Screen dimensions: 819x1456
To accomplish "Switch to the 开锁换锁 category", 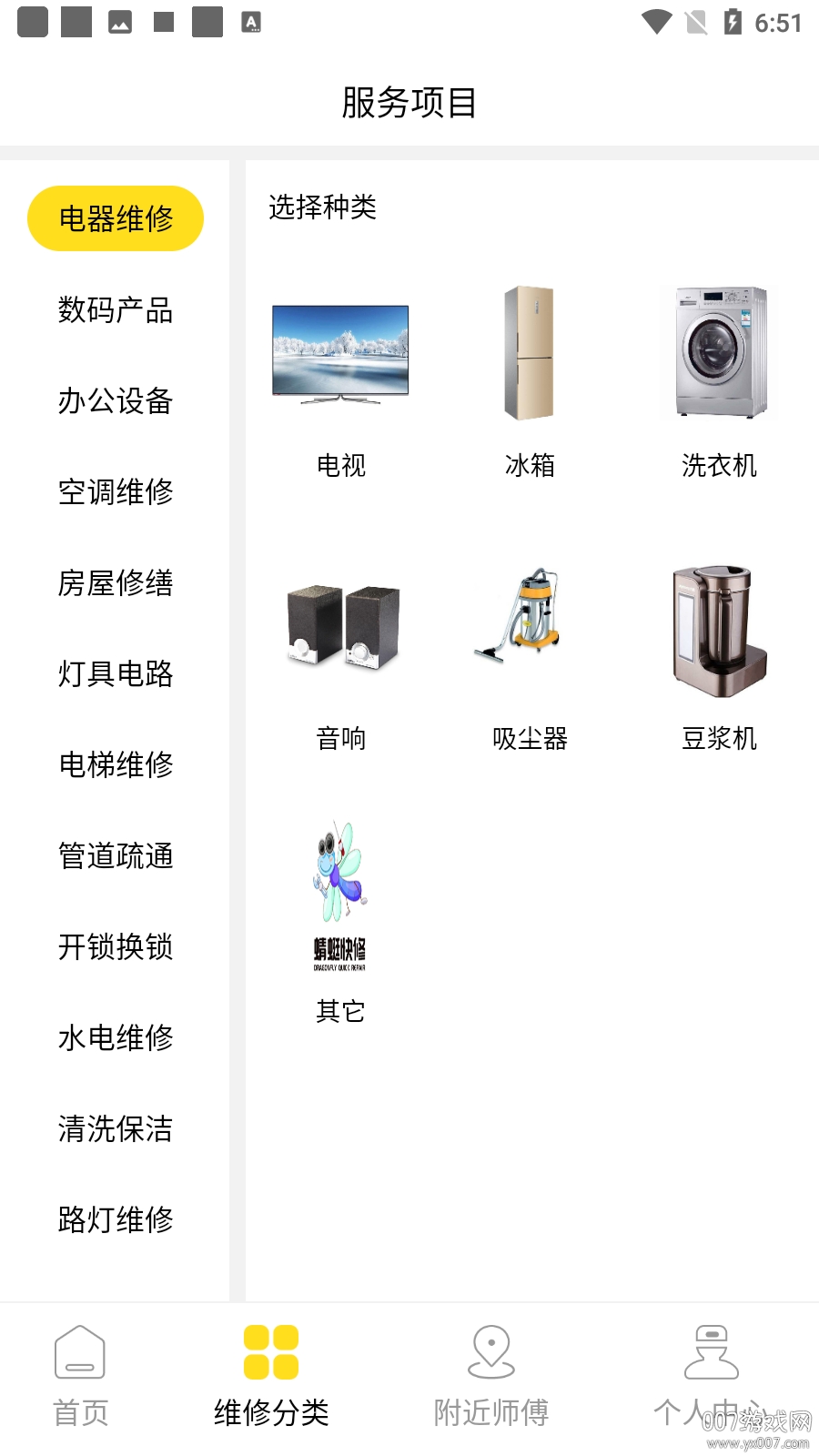I will 116,946.
